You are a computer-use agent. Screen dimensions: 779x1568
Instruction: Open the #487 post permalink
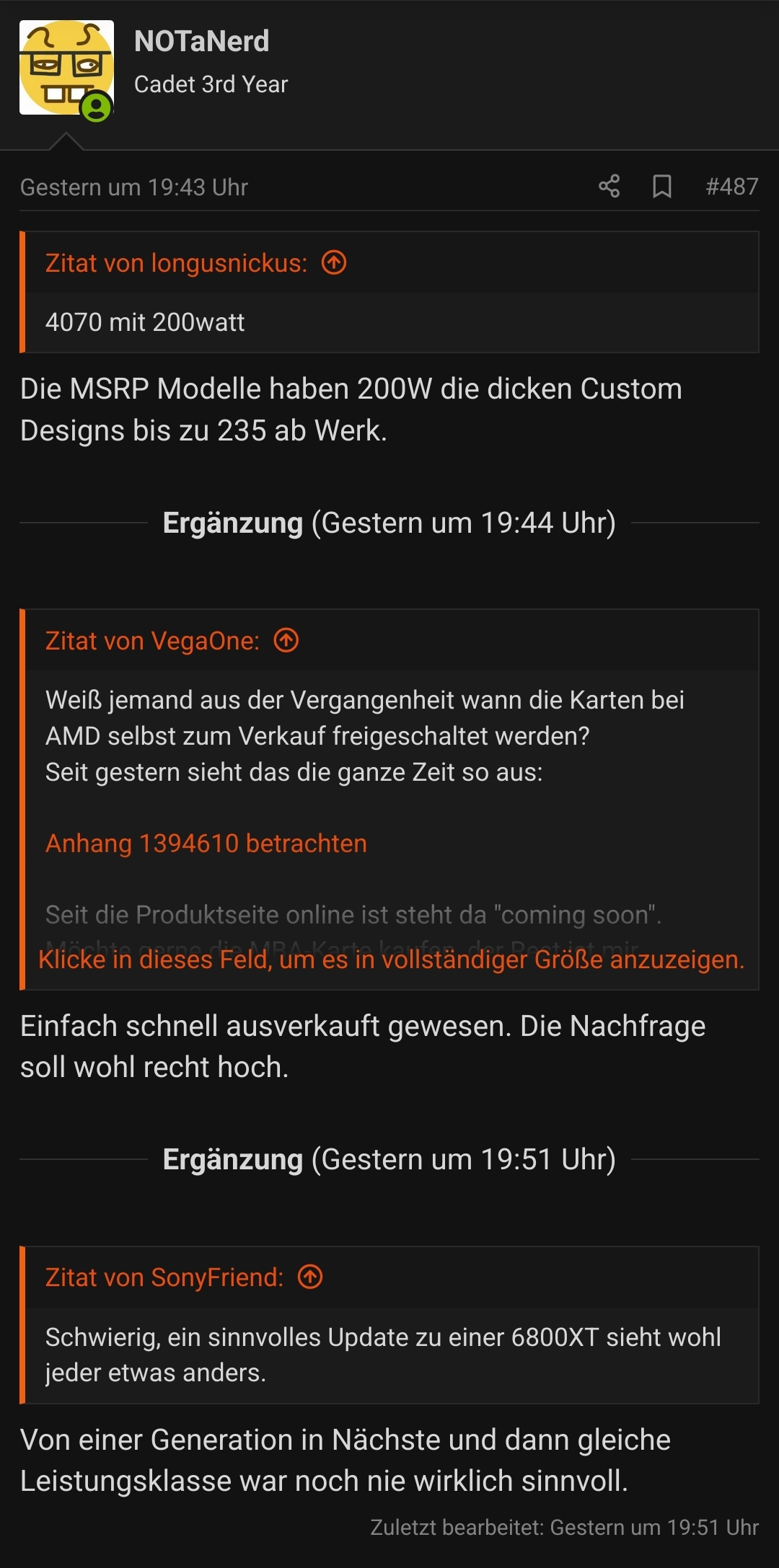click(731, 187)
